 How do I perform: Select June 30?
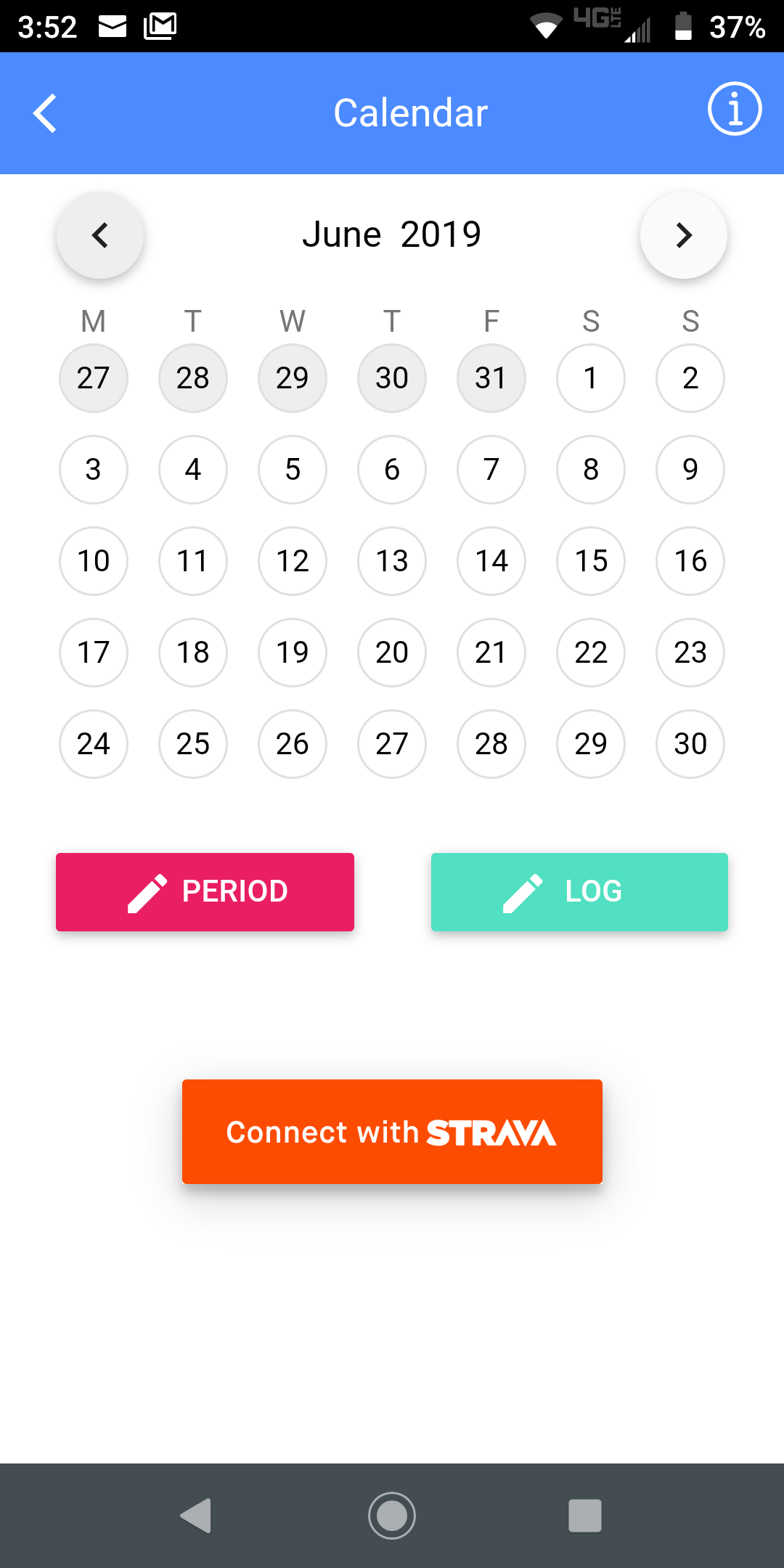click(690, 744)
